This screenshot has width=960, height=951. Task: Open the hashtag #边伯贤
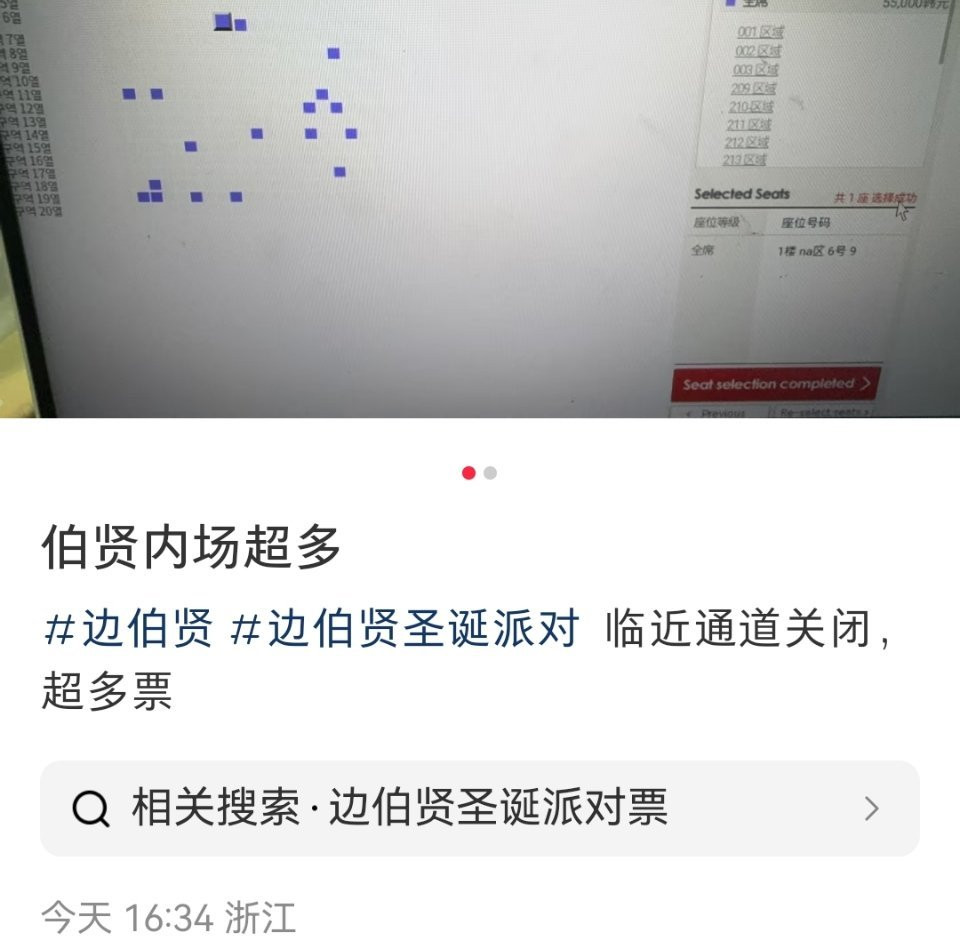point(129,628)
